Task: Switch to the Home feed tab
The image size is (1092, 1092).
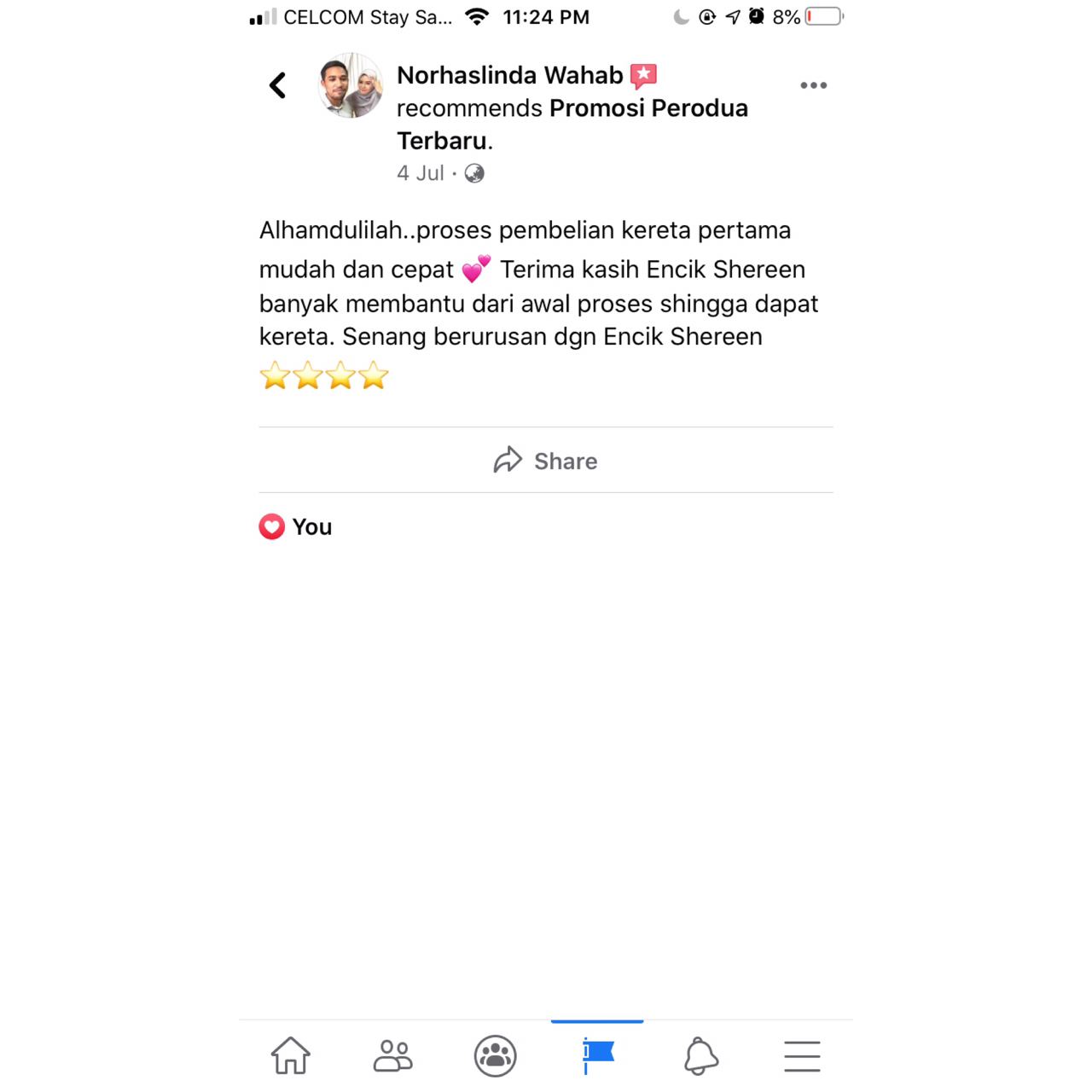Action: [x=291, y=1056]
